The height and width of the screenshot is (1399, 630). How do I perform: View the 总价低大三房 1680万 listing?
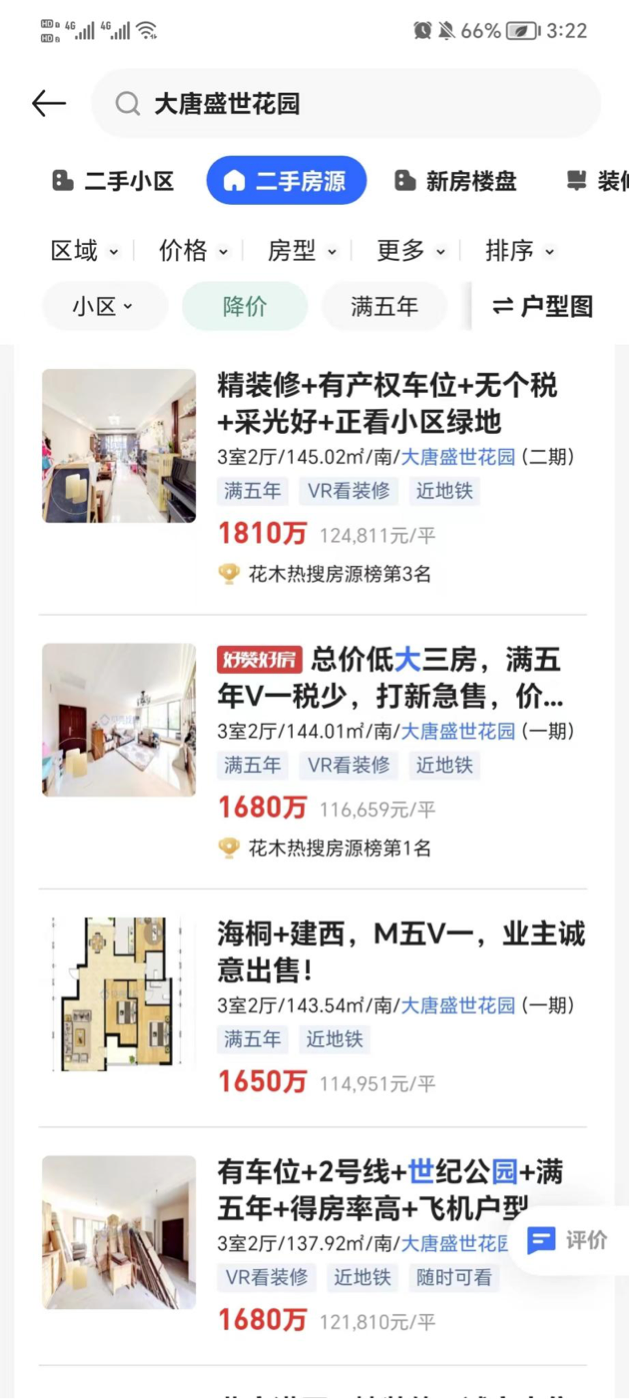389,677
